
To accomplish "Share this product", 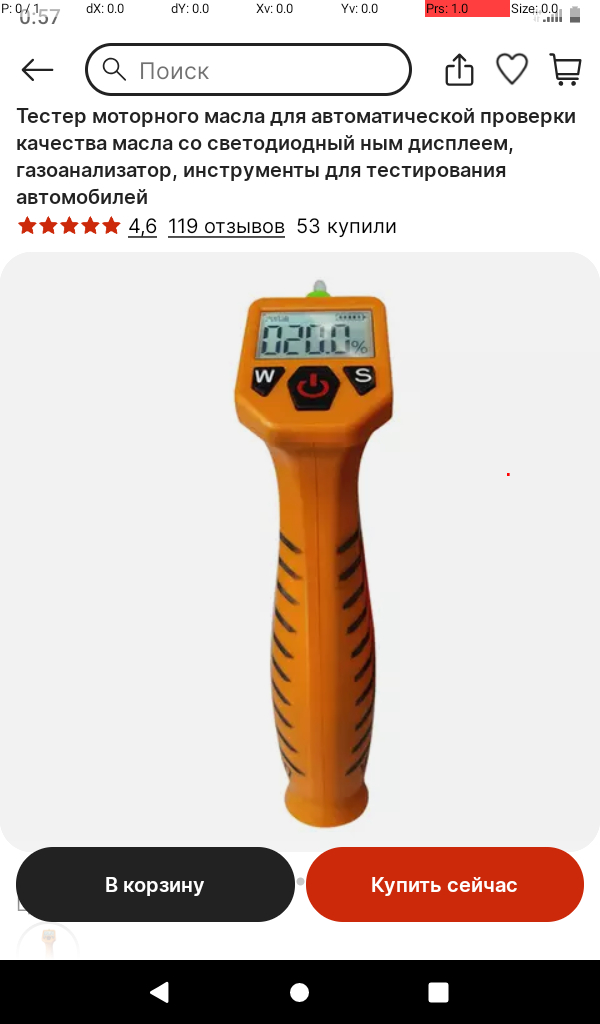I will [458, 70].
